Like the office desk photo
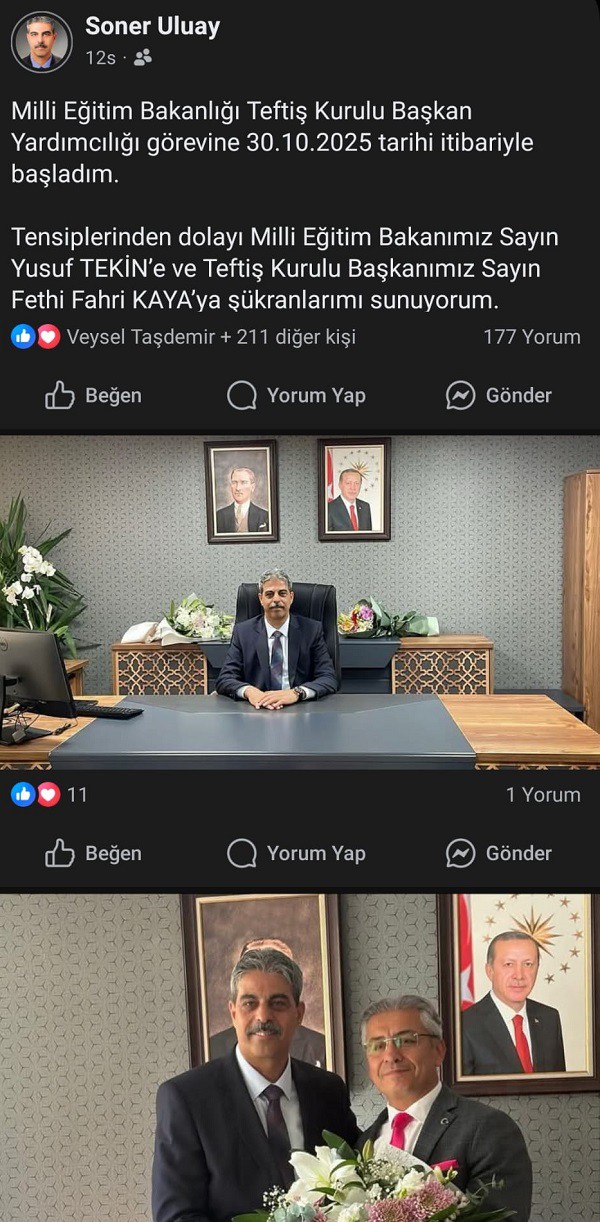The image size is (600, 1222). pos(93,854)
